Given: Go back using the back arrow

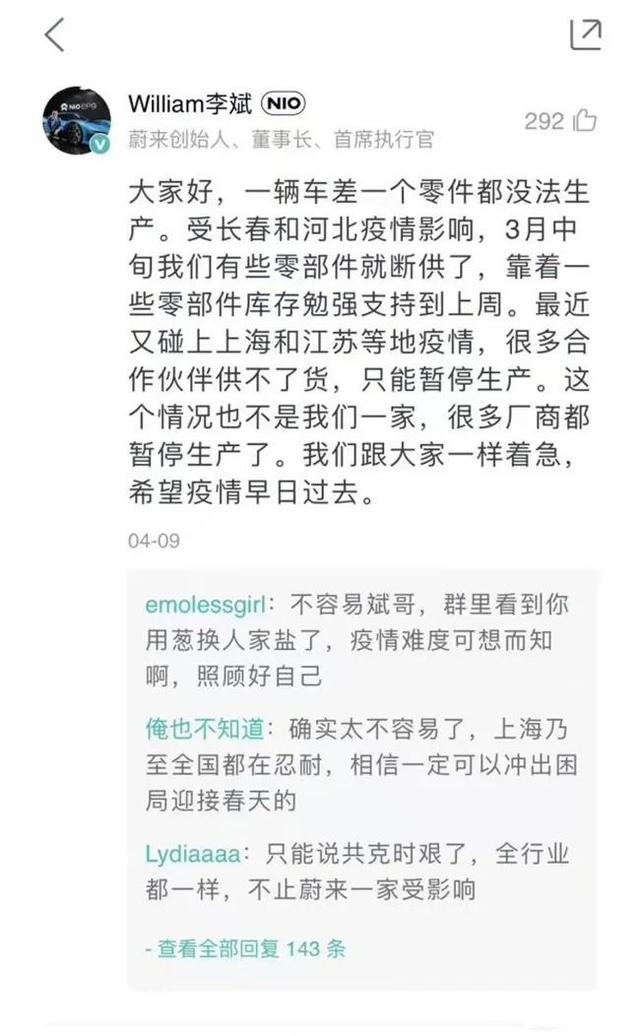Looking at the screenshot, I should point(55,34).
